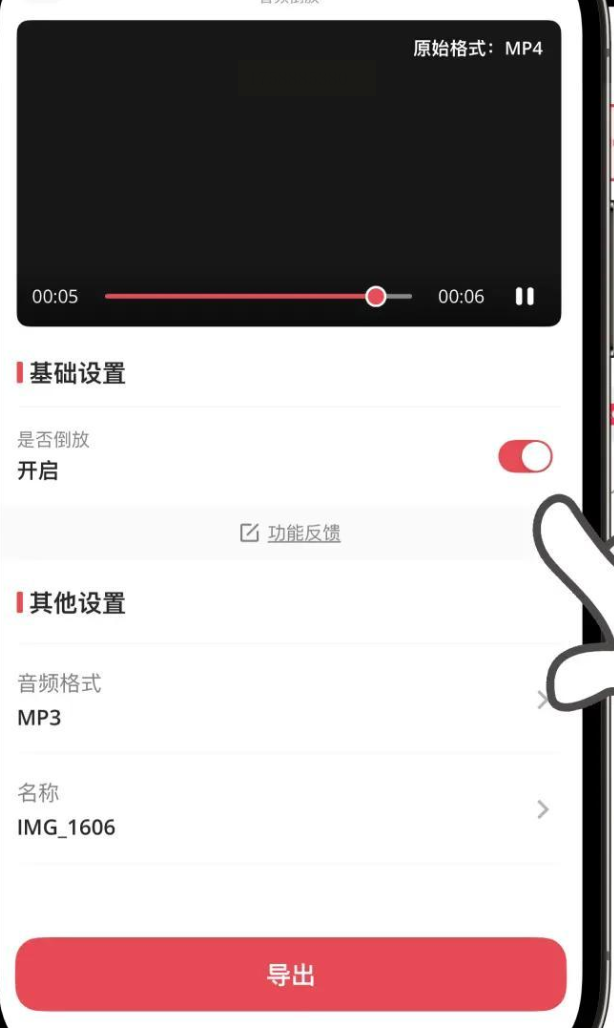The image size is (614, 1028).
Task: Pause the audio playback
Action: [x=524, y=297]
